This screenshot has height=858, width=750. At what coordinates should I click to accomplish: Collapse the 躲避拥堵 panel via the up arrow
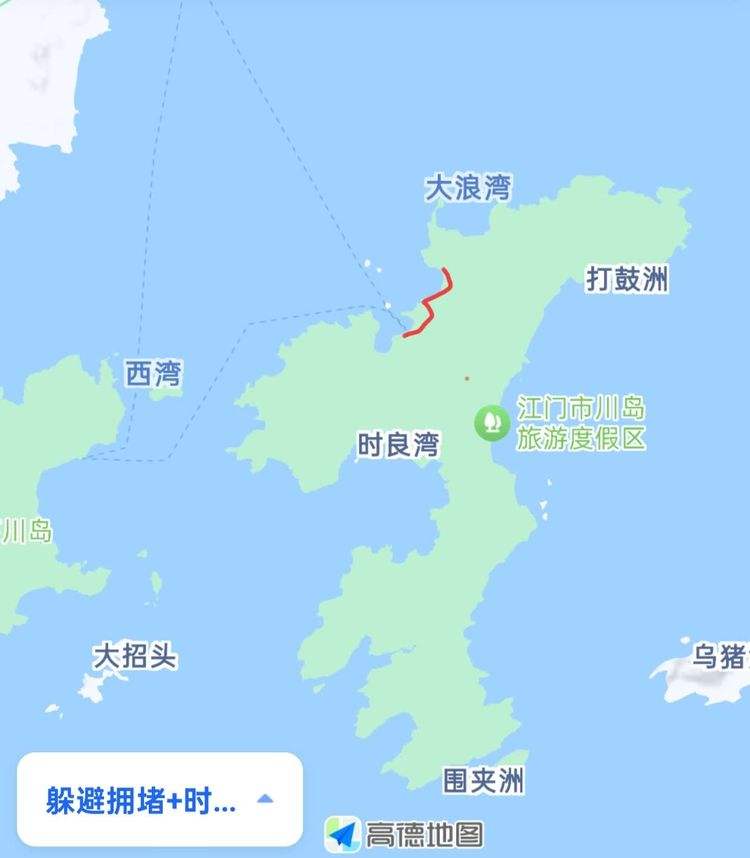(x=264, y=798)
